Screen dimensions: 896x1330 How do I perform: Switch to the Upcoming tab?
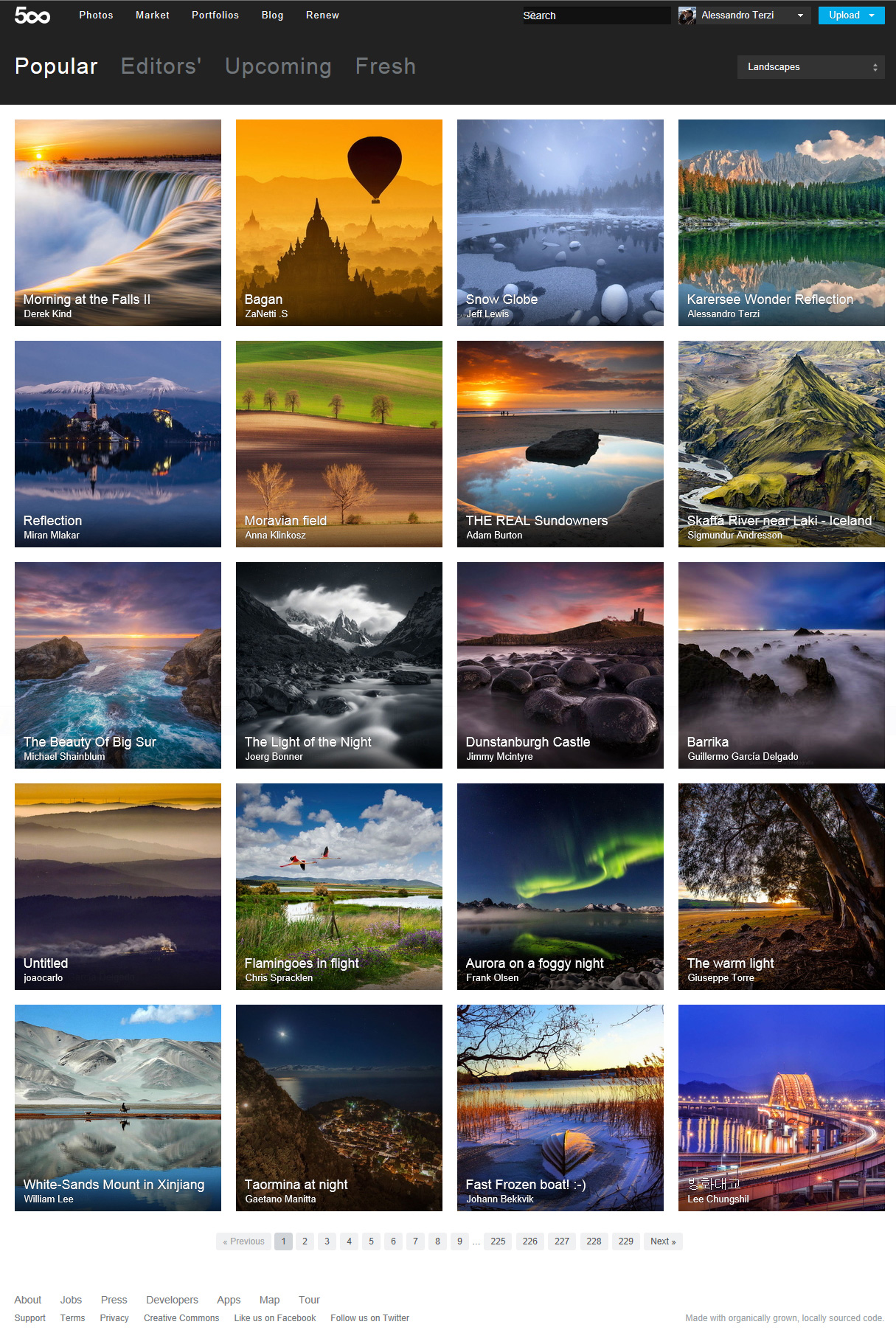[x=278, y=66]
